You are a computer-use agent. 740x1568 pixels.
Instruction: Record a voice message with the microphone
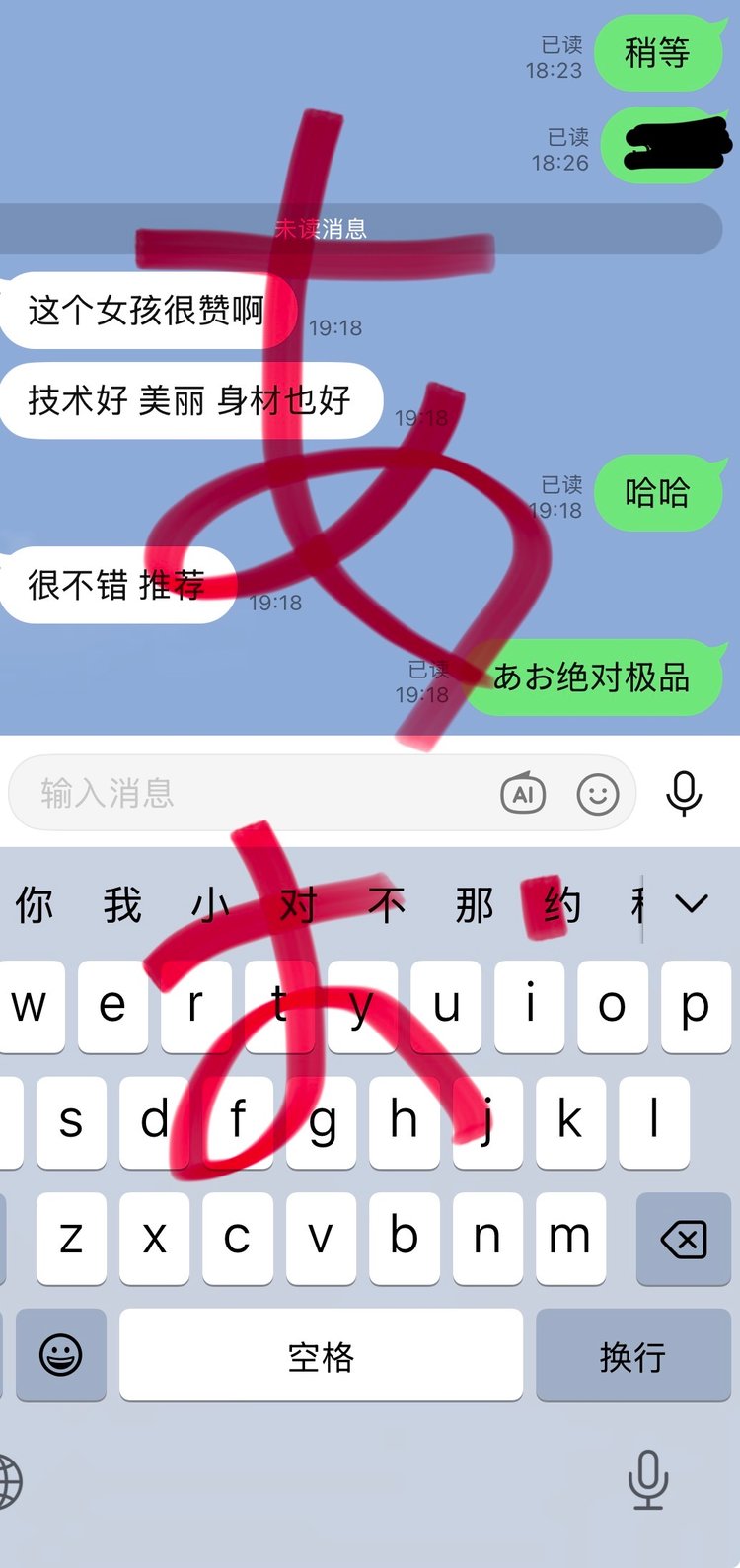click(x=684, y=793)
